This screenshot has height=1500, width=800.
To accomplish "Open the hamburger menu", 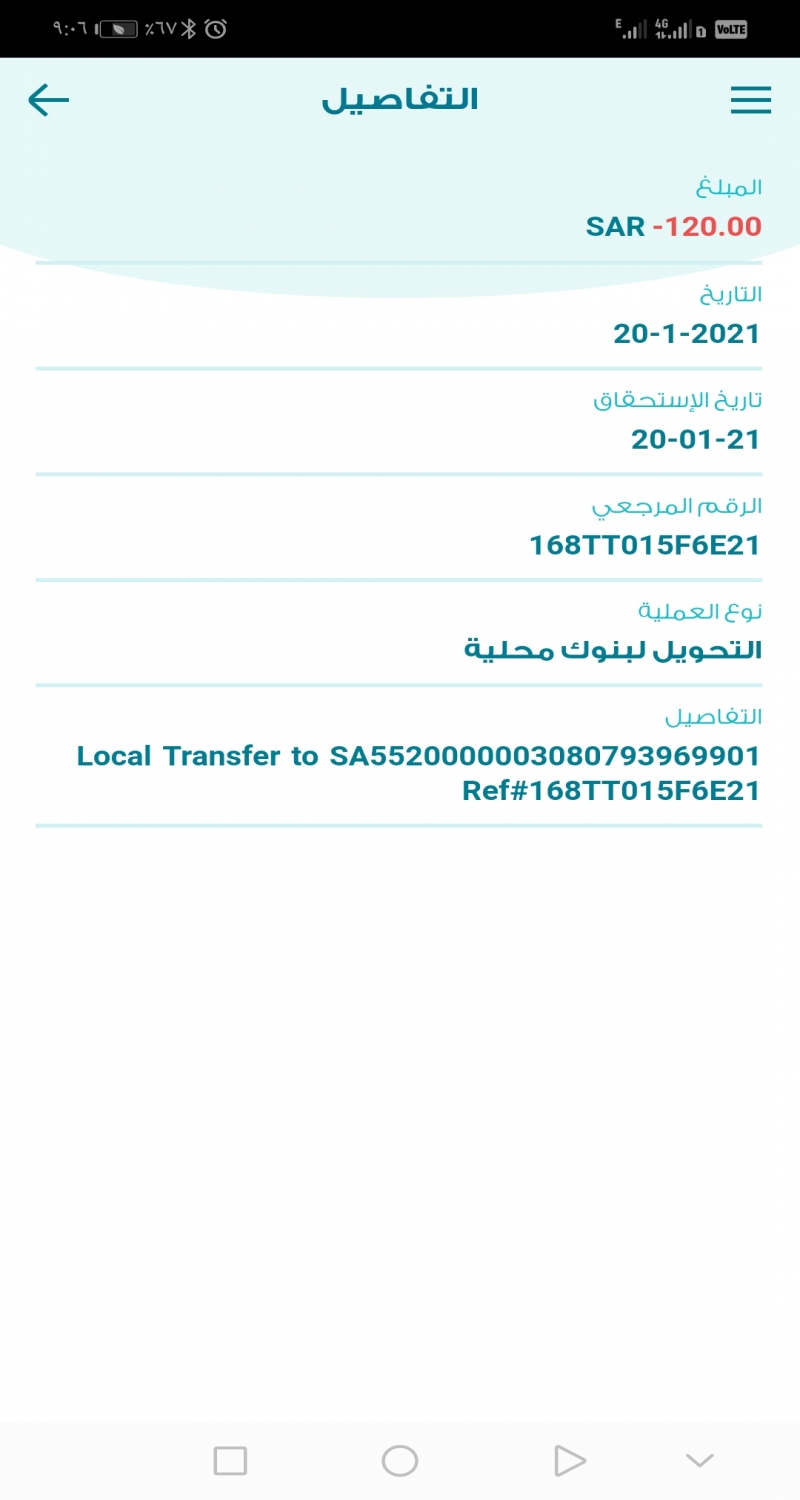I will tap(751, 100).
